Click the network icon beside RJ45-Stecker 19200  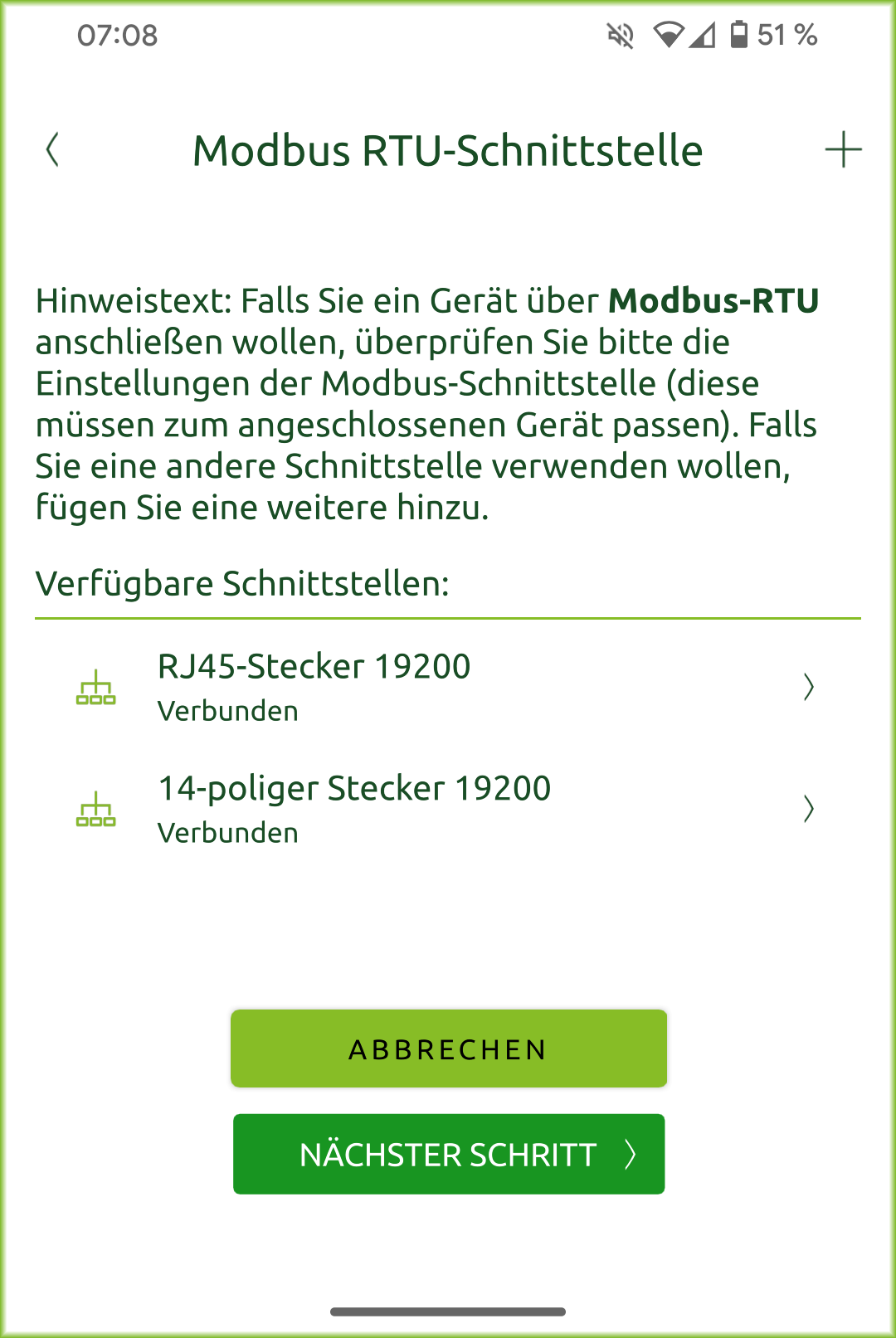click(95, 686)
